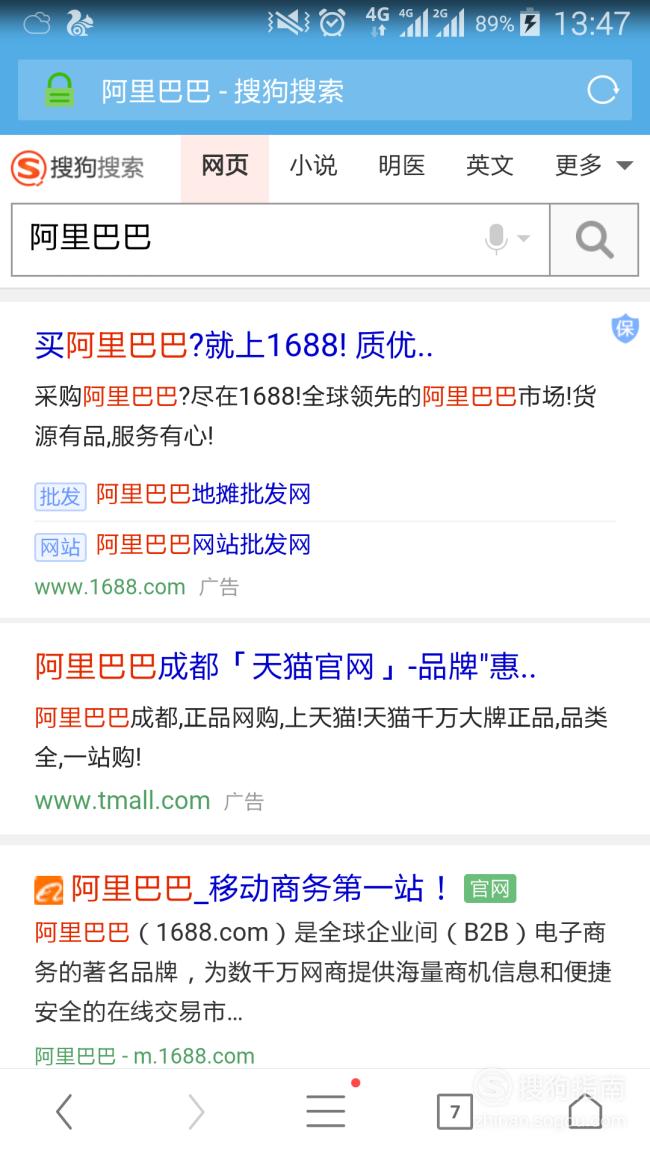Select the 网页 tab
This screenshot has height=1155, width=650.
(225, 166)
